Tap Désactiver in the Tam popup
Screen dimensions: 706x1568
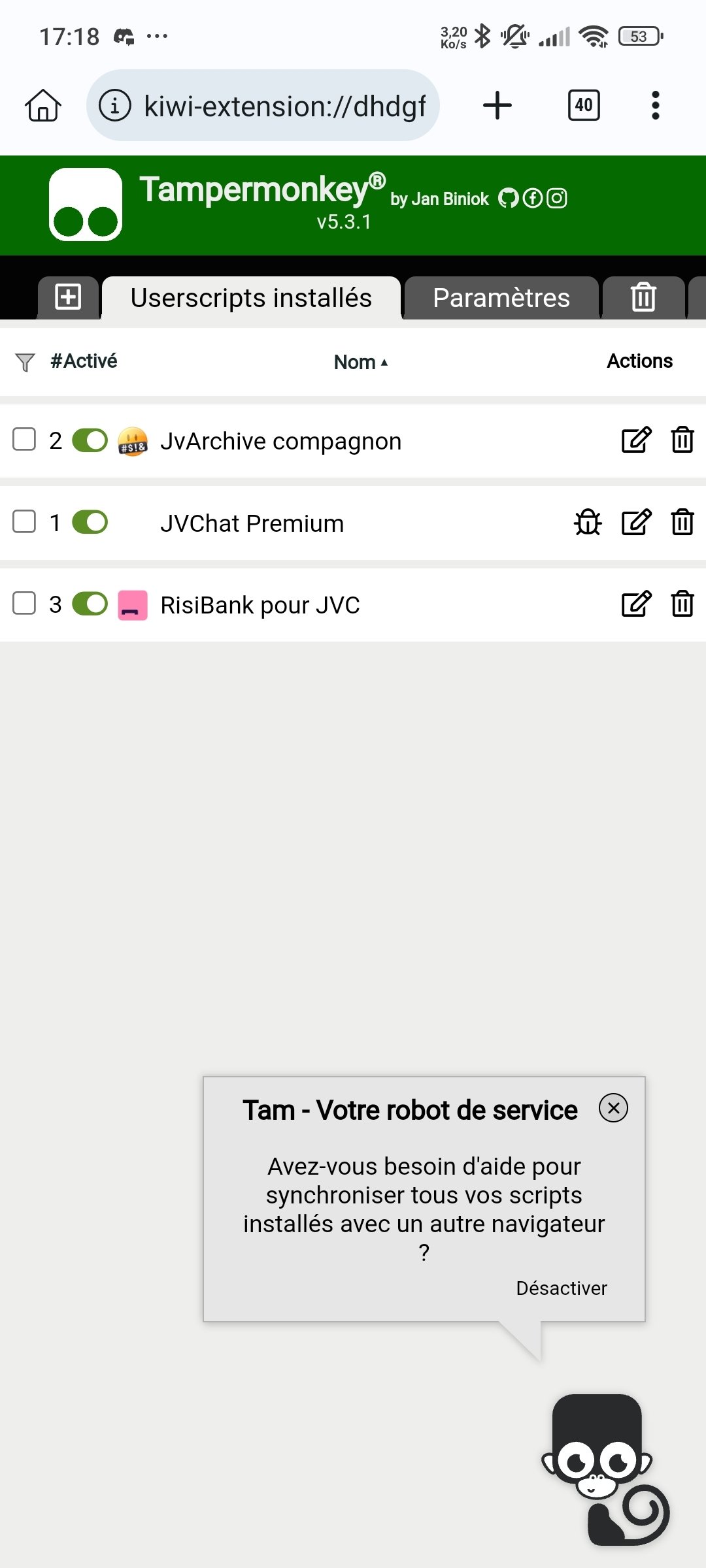click(x=562, y=1288)
